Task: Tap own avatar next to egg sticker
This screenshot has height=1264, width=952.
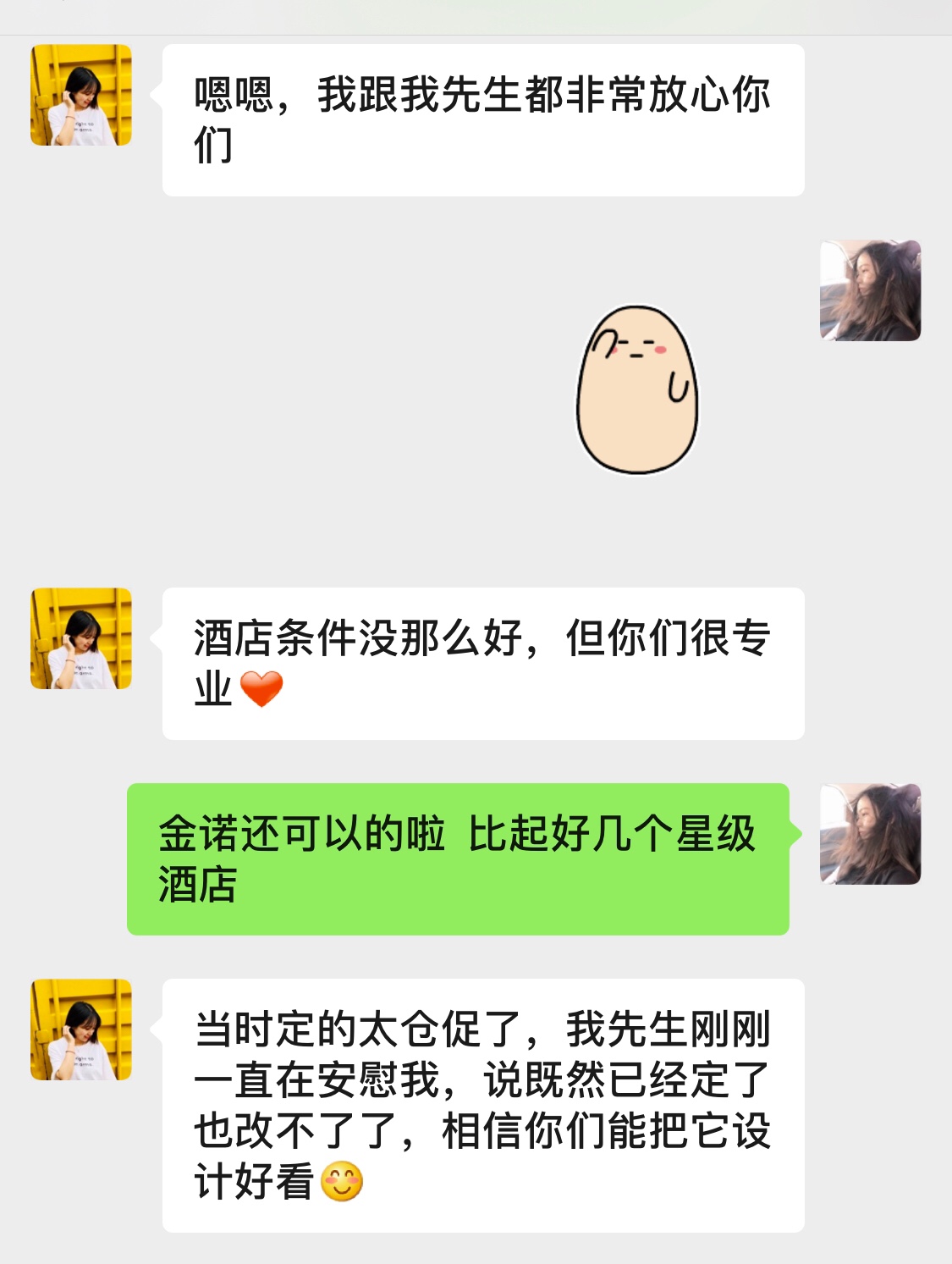Action: tap(870, 290)
